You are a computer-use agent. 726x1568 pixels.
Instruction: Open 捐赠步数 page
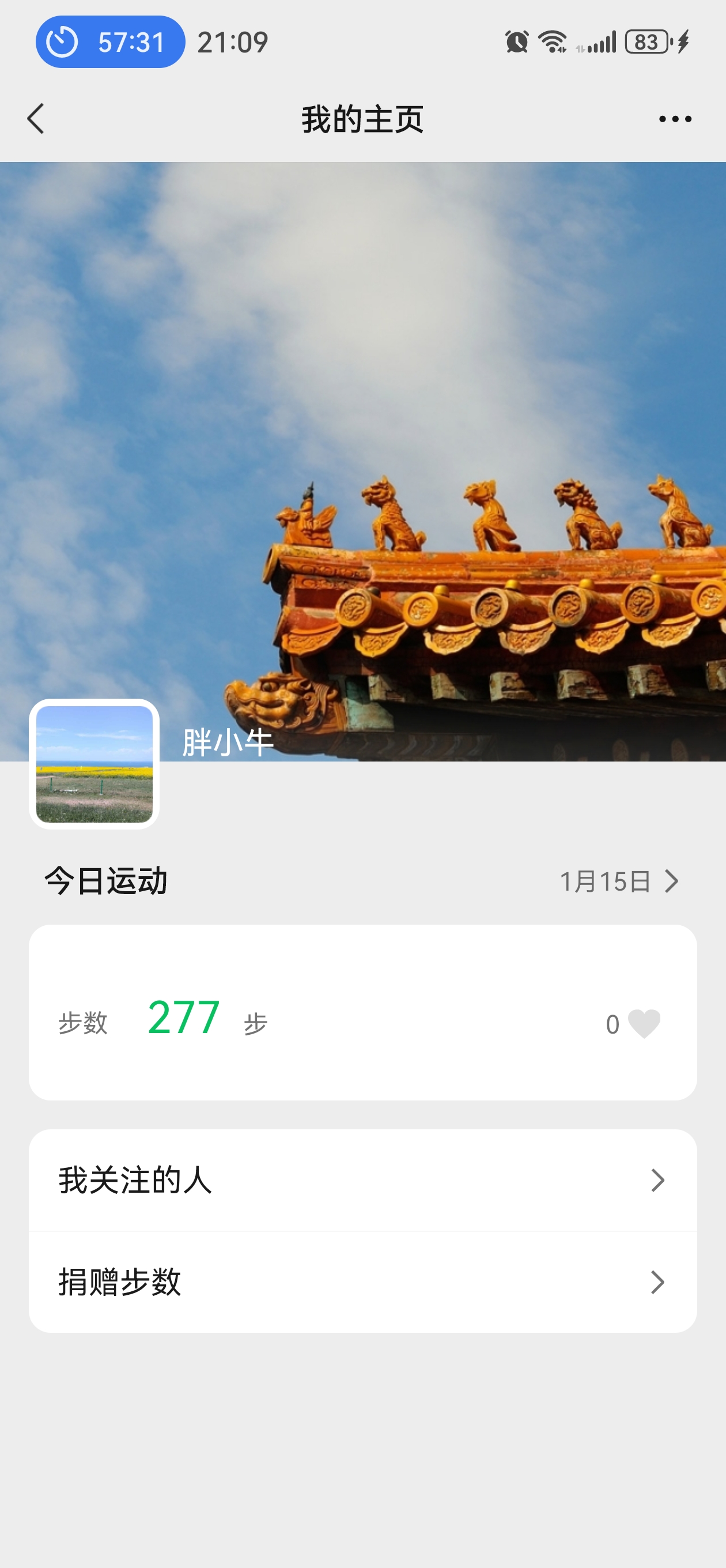(362, 1282)
